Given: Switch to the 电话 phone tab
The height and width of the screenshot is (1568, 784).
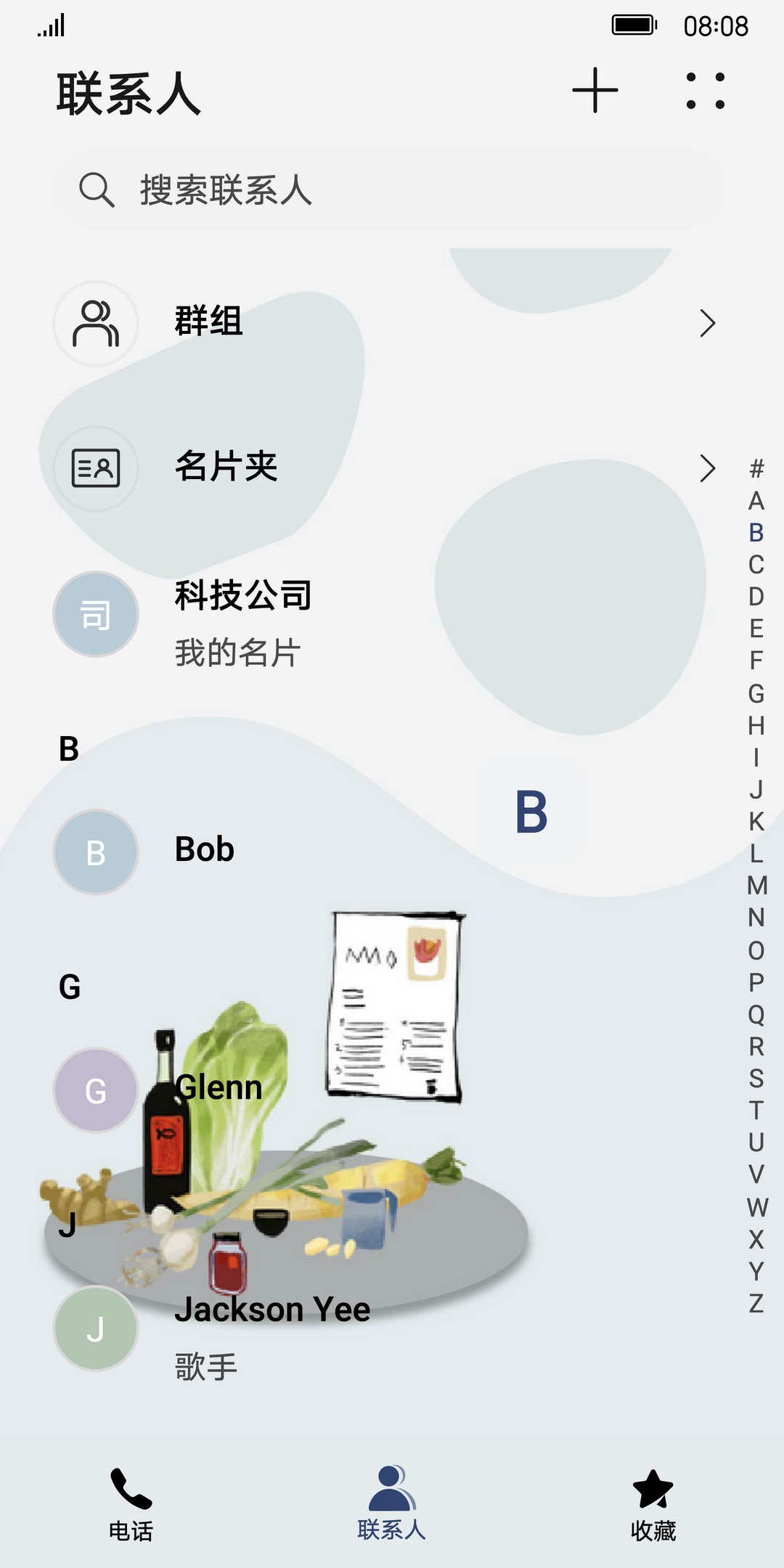Looking at the screenshot, I should [131, 1504].
